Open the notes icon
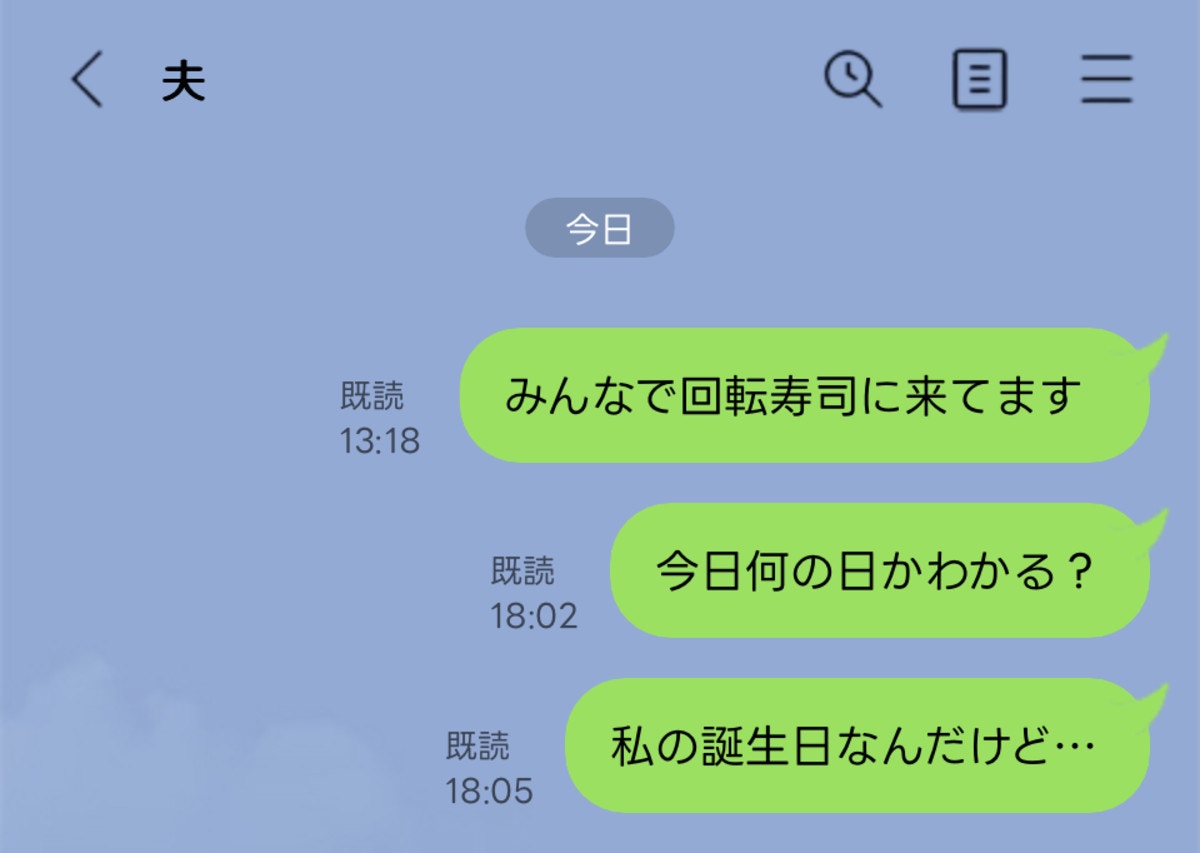Screen dimensions: 1200x853 point(979,81)
